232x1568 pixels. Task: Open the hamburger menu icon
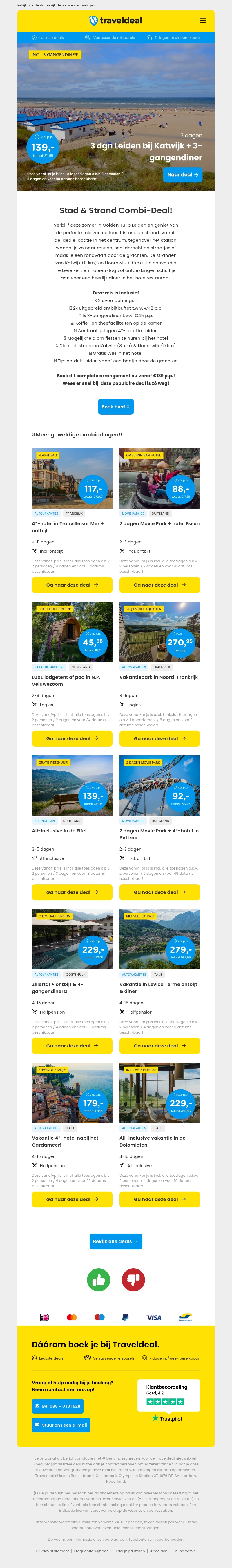(x=203, y=20)
